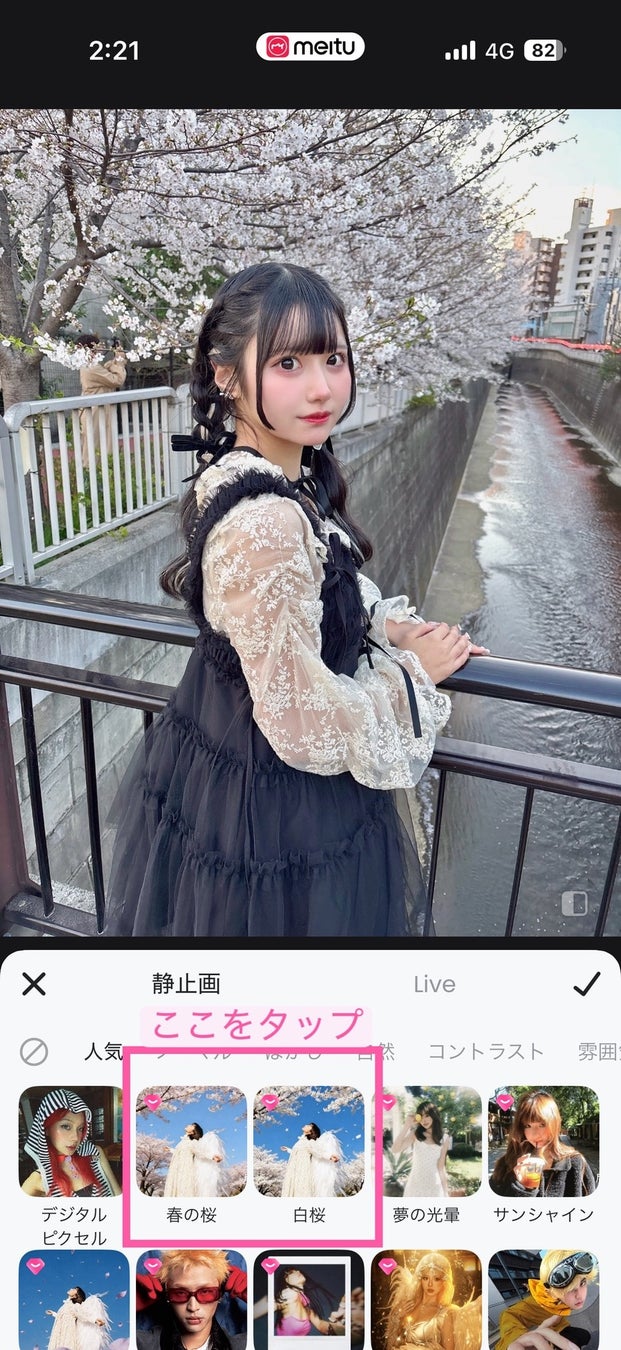The height and width of the screenshot is (1350, 621).
Task: Open the コントラスト filter category
Action: click(x=486, y=1052)
